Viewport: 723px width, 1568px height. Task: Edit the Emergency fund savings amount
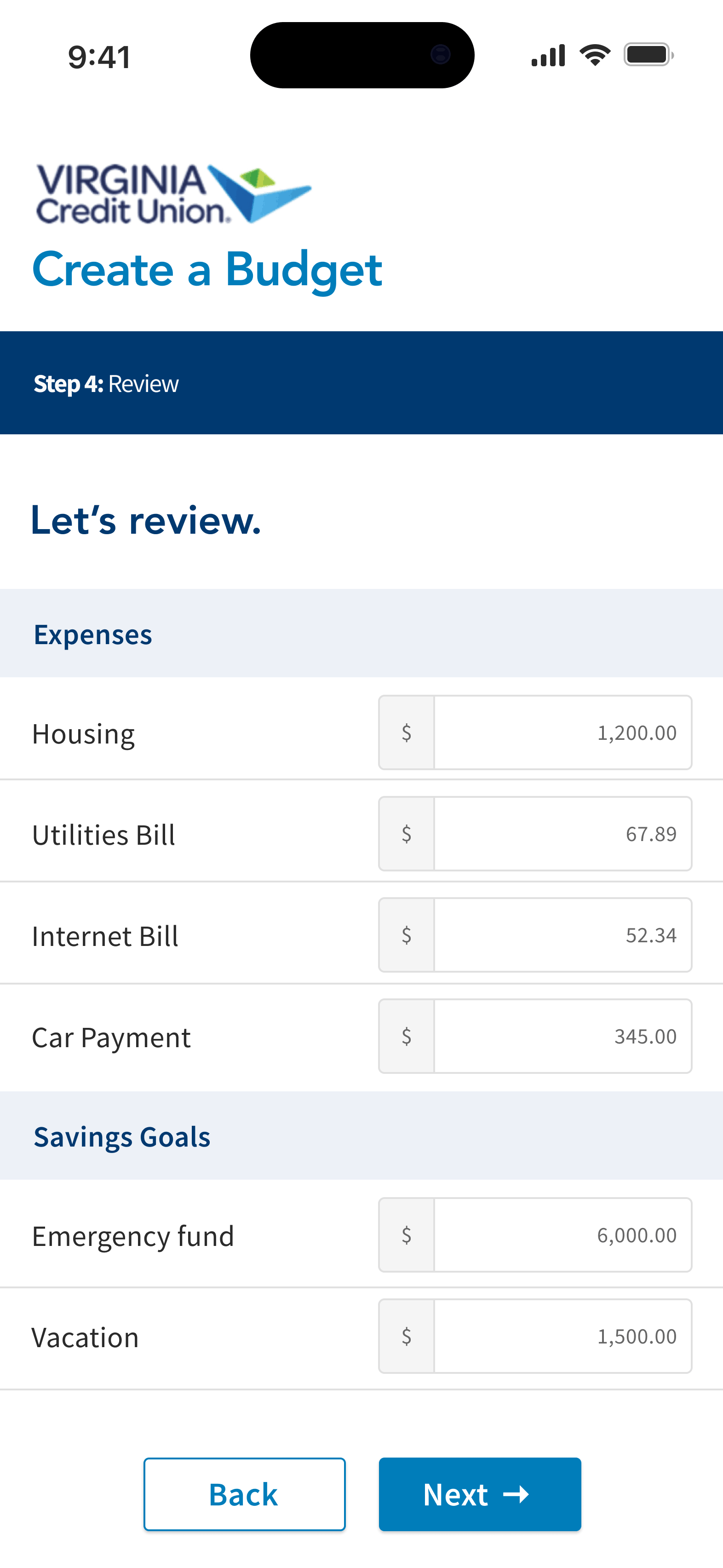coord(562,1234)
